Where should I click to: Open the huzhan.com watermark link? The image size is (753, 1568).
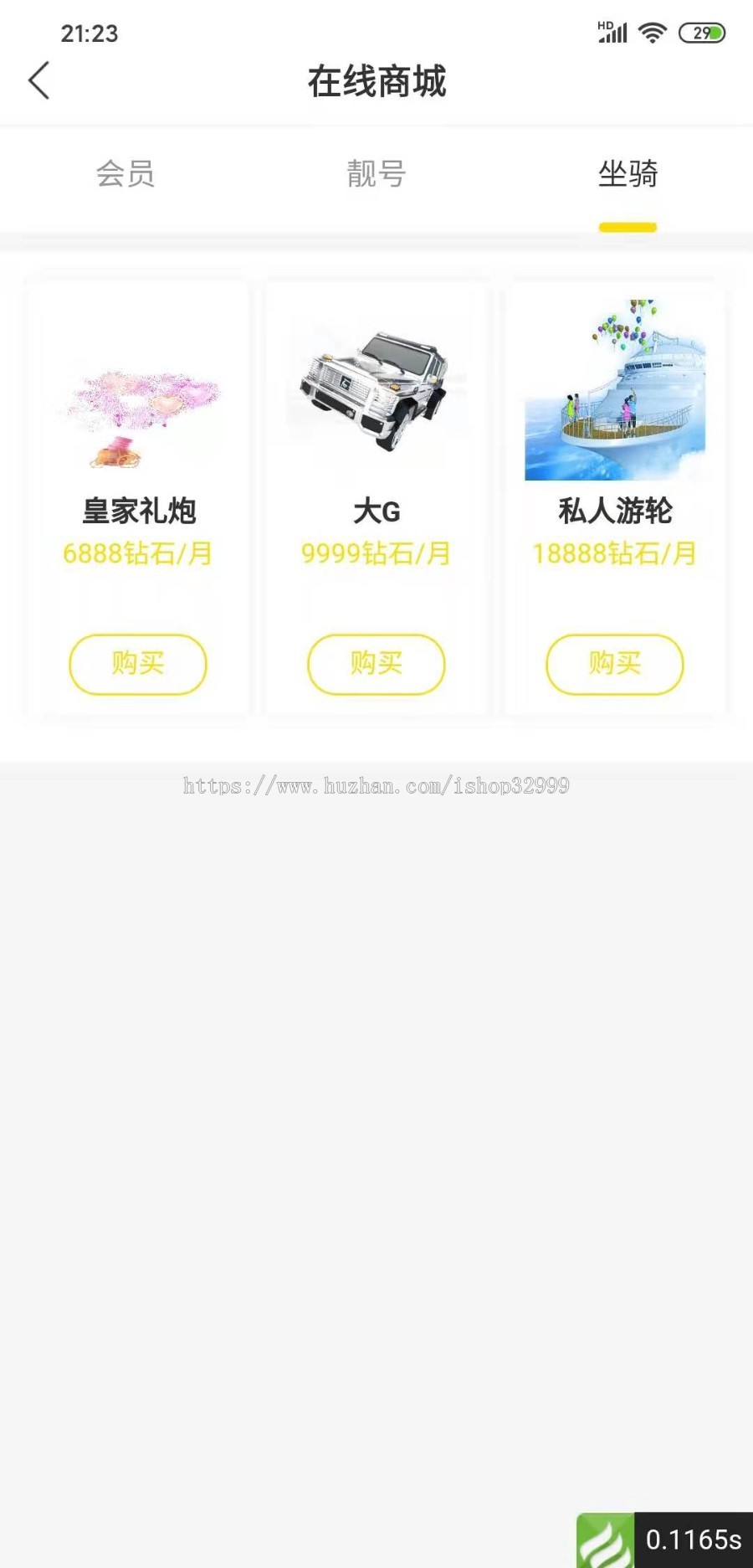coord(376,787)
